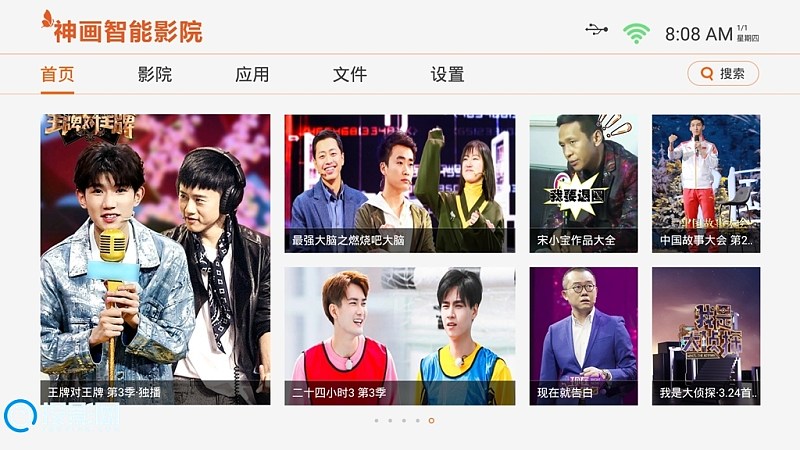This screenshot has height=450, width=800.
Task: Switch to the 应用 tab
Action: [x=252, y=74]
